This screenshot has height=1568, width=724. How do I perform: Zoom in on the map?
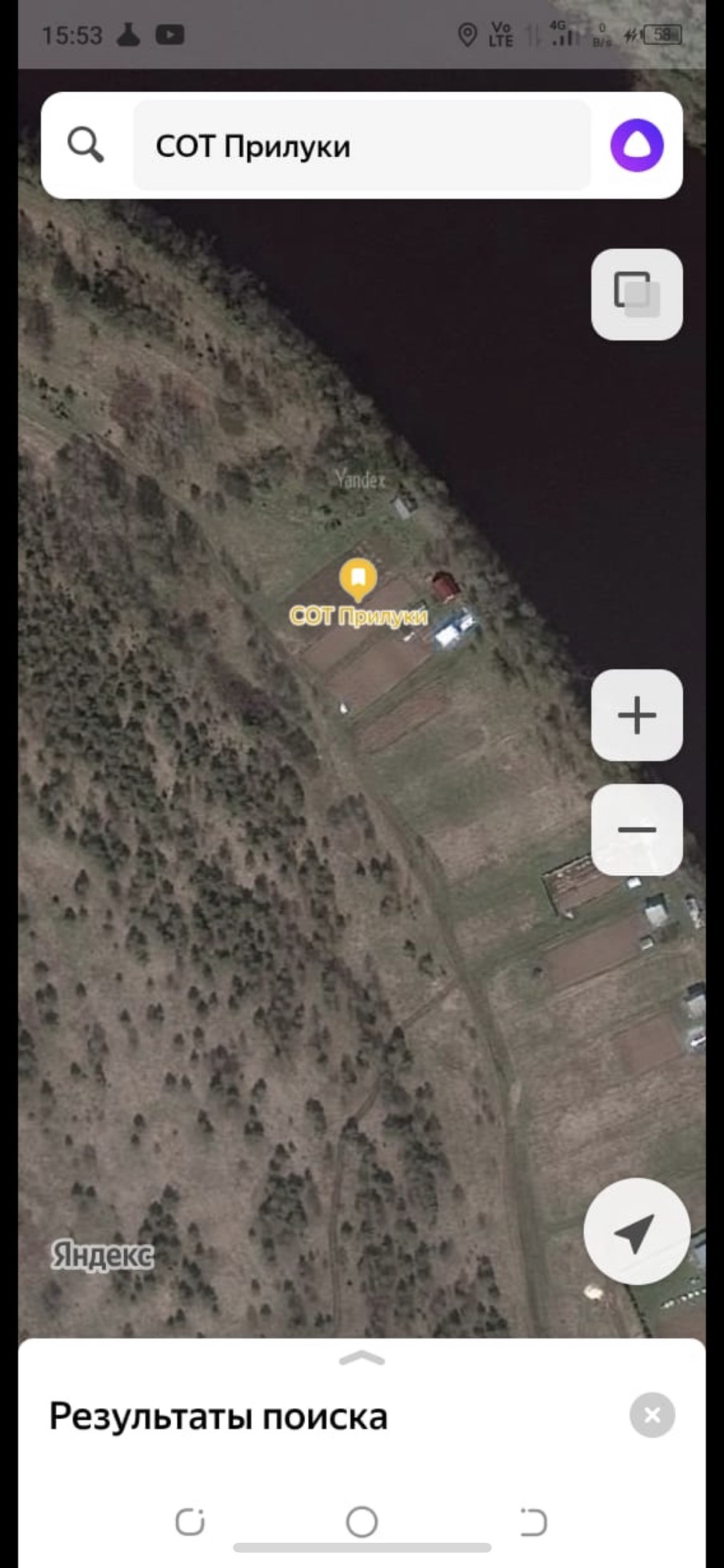[x=637, y=715]
